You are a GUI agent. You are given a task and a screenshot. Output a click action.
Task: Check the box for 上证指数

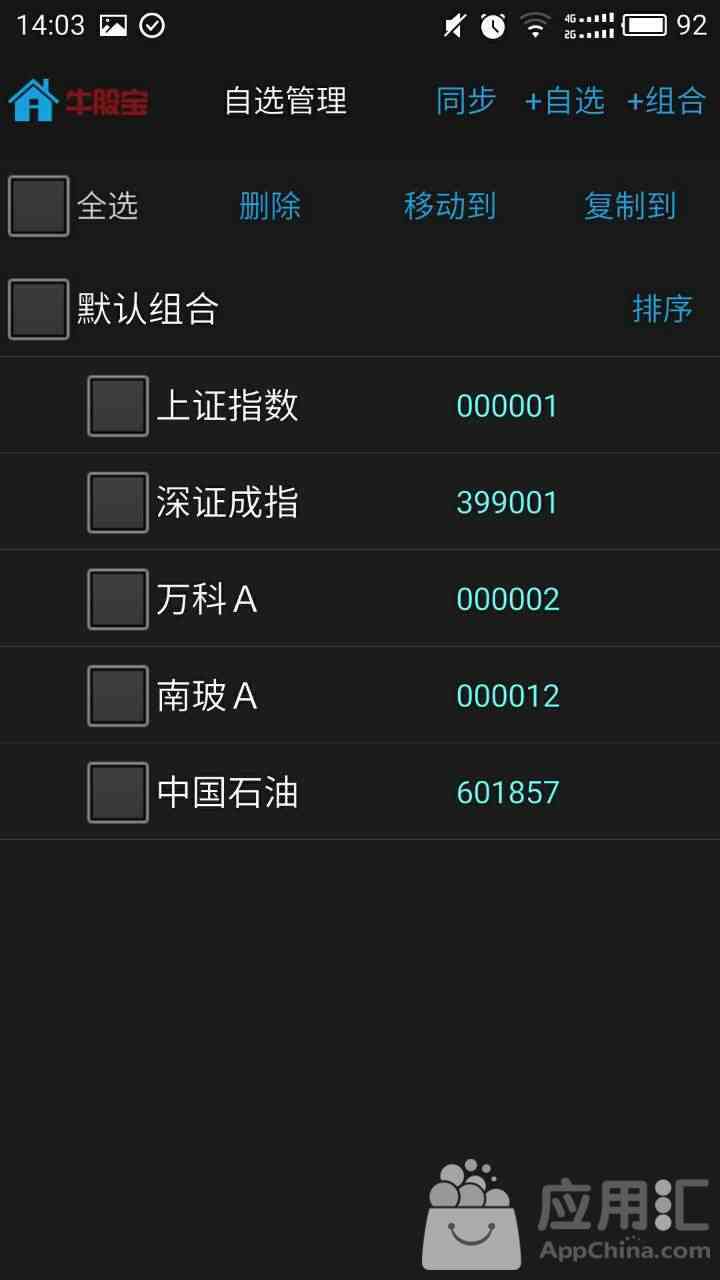[118, 406]
